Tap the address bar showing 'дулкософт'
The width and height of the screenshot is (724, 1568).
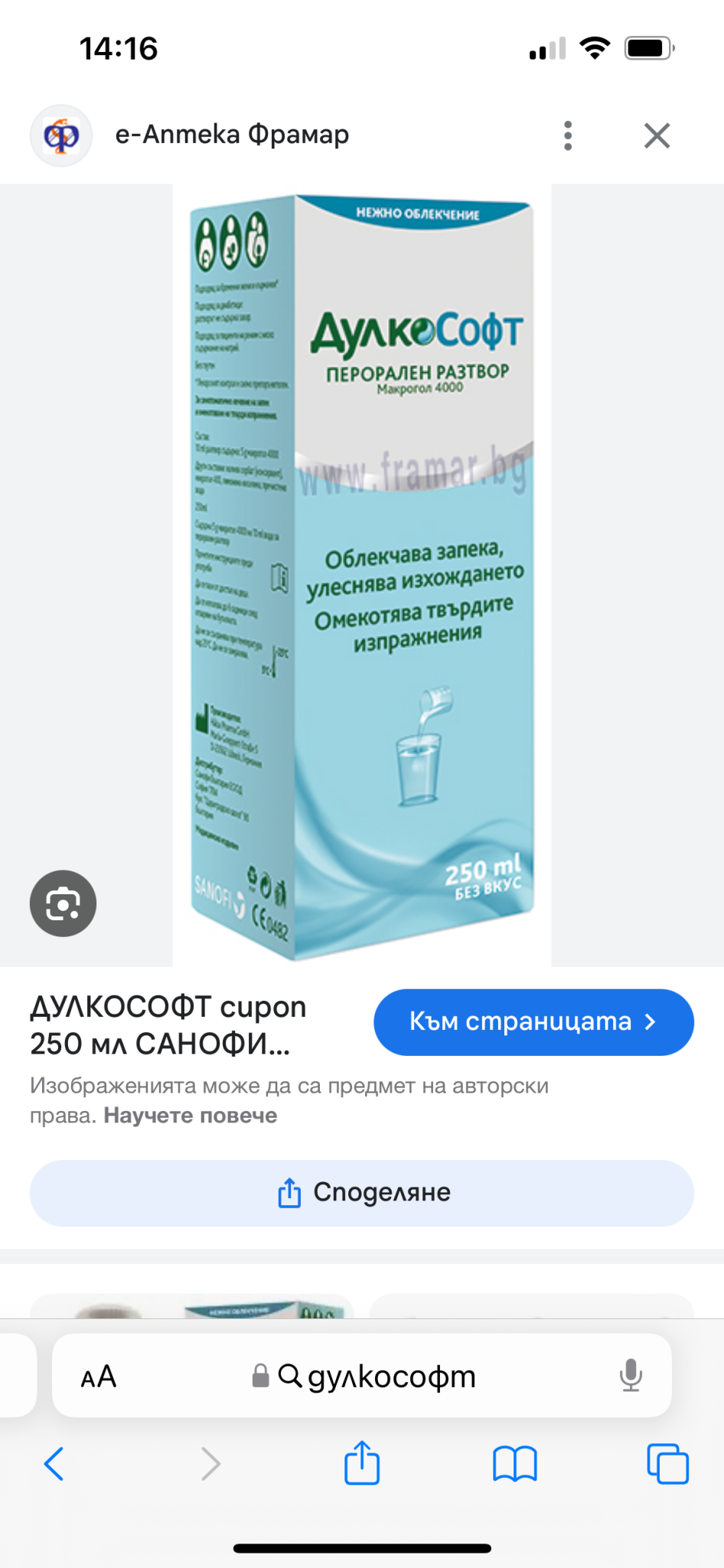(x=375, y=1377)
